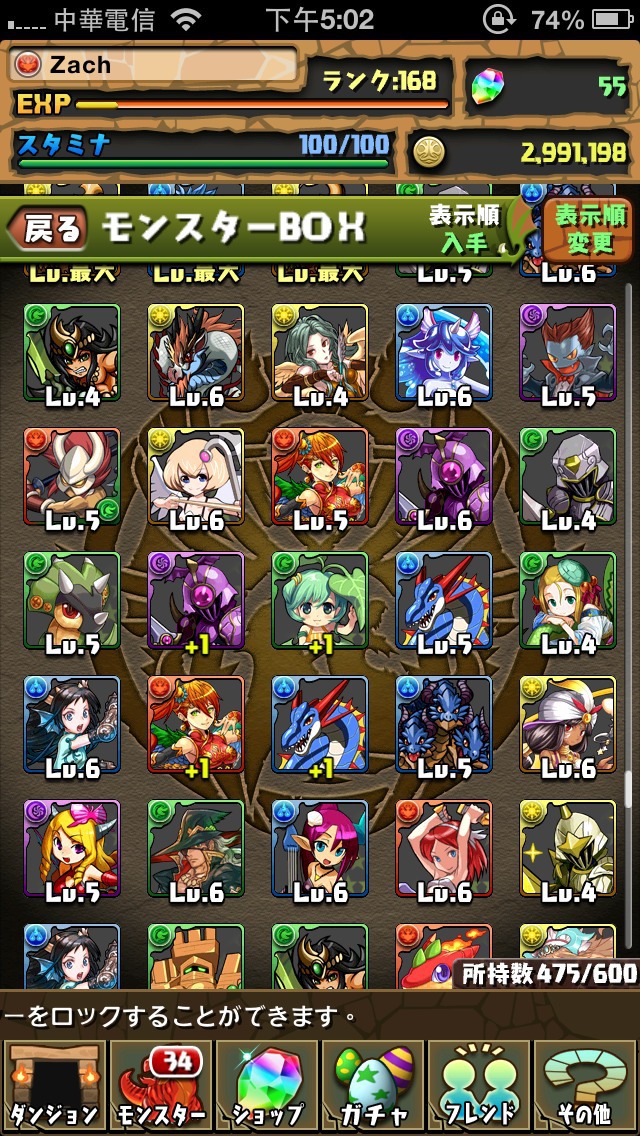Select the blue ice horned girl Lv.6
The width and height of the screenshot is (640, 1136).
[443, 354]
